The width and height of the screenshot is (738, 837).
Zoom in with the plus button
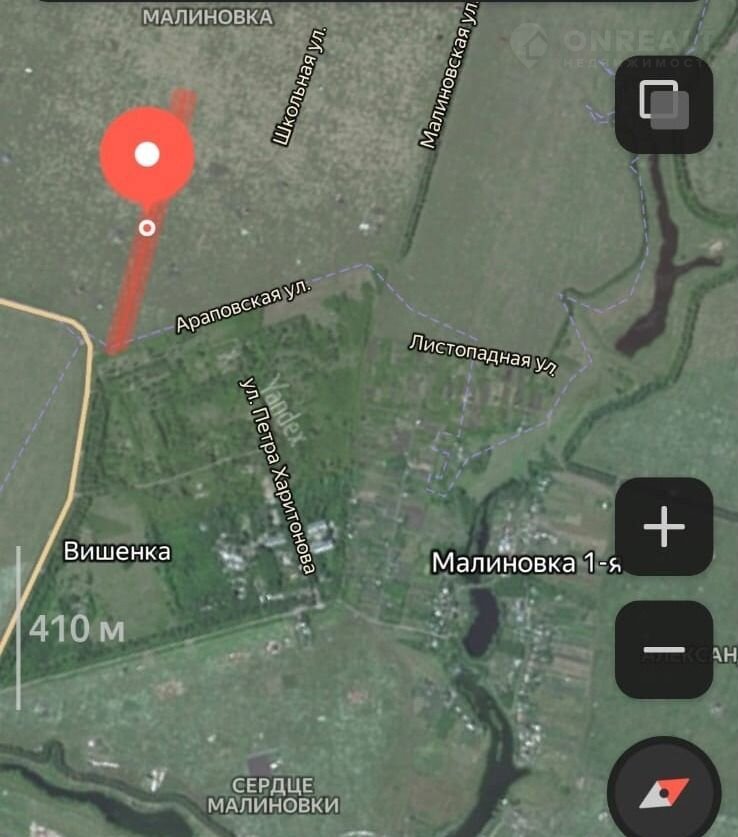click(664, 527)
